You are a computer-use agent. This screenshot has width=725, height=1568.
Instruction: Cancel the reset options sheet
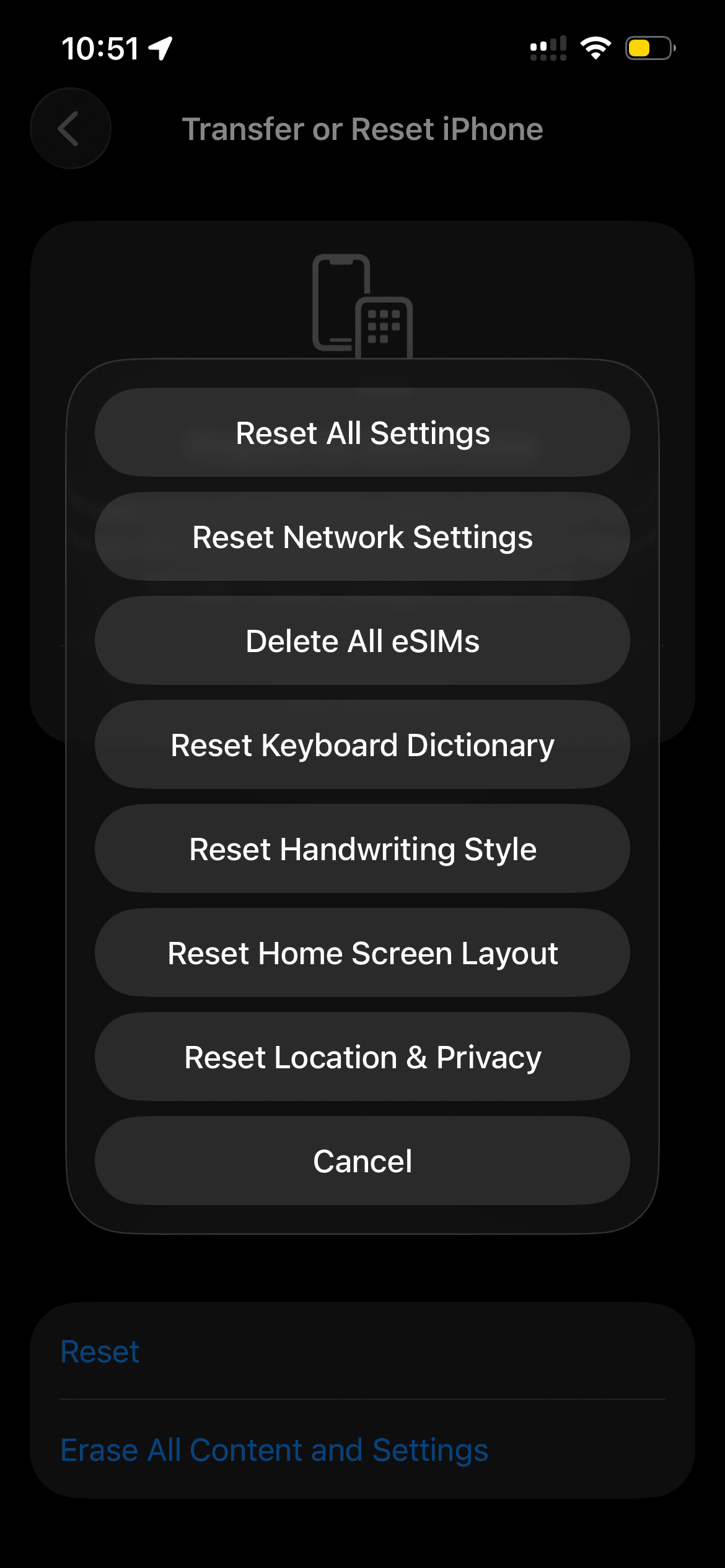coord(362,1161)
